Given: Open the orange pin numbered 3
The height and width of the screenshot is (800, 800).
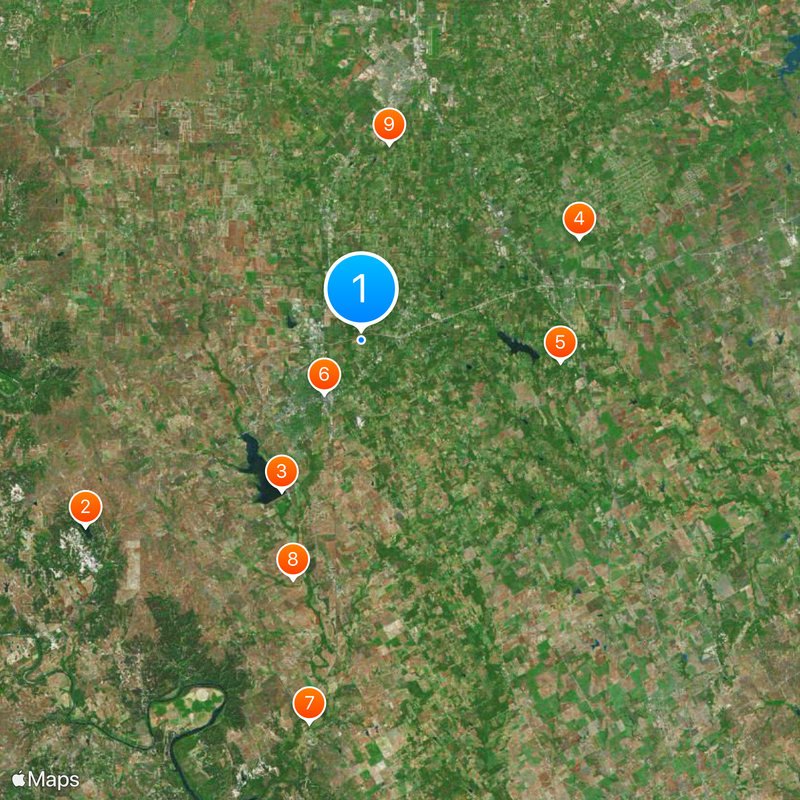Looking at the screenshot, I should (282, 470).
